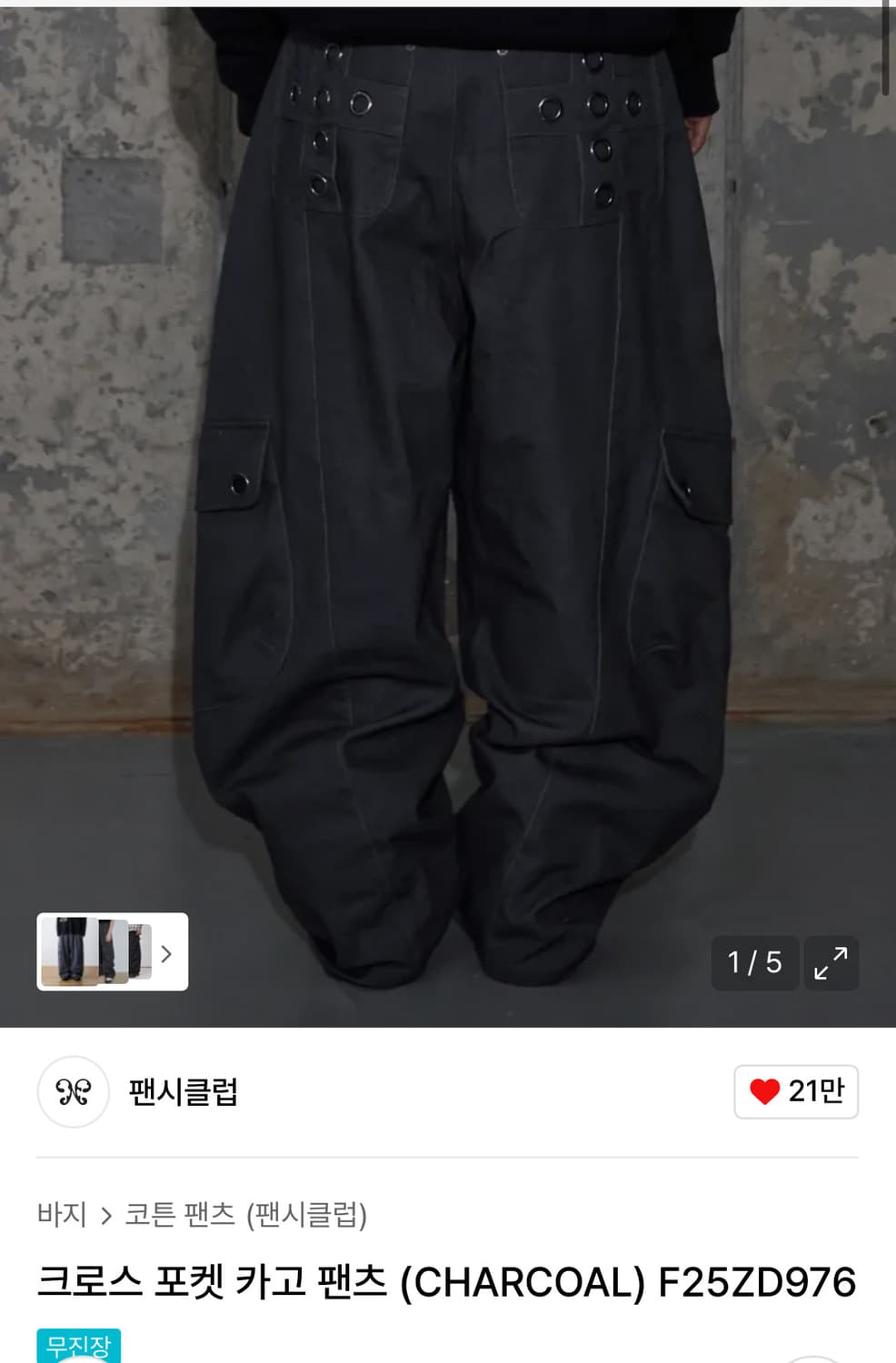Open fullscreen view with the expand arrows icon
This screenshot has height=1363, width=896.
click(x=831, y=963)
